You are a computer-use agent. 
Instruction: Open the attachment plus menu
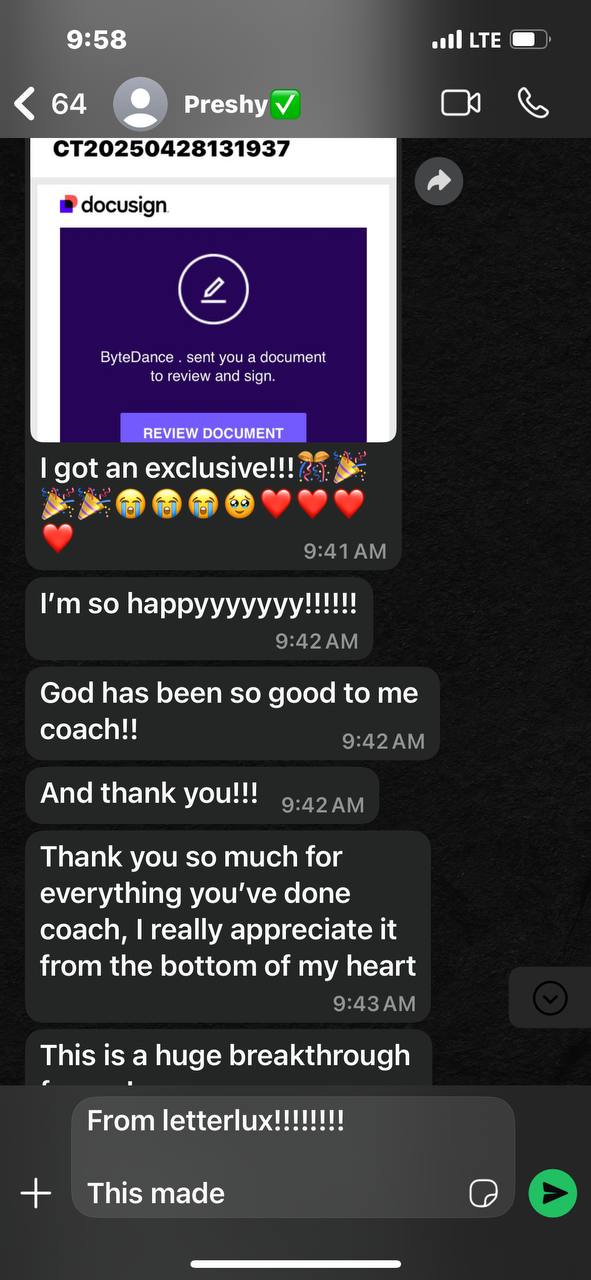35,1192
